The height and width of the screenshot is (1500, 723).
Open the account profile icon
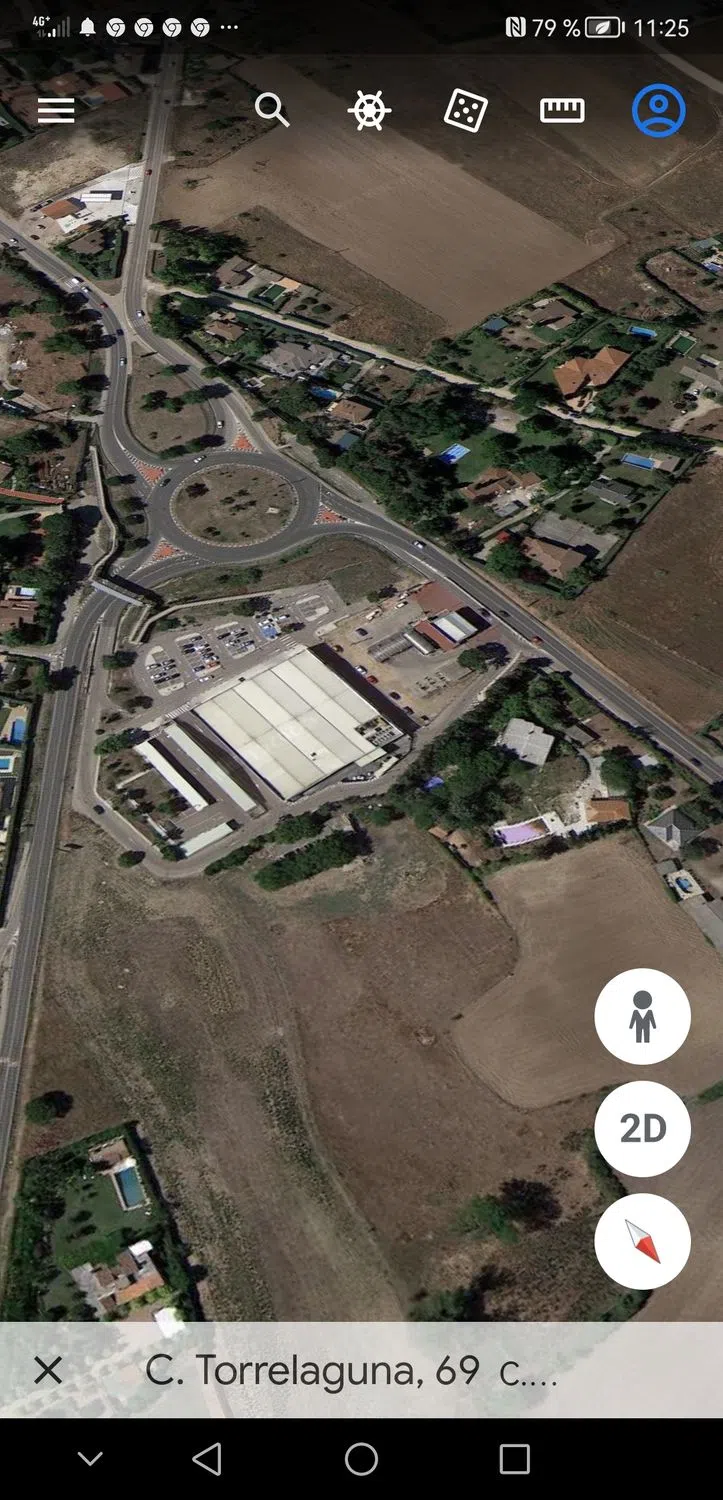coord(658,110)
